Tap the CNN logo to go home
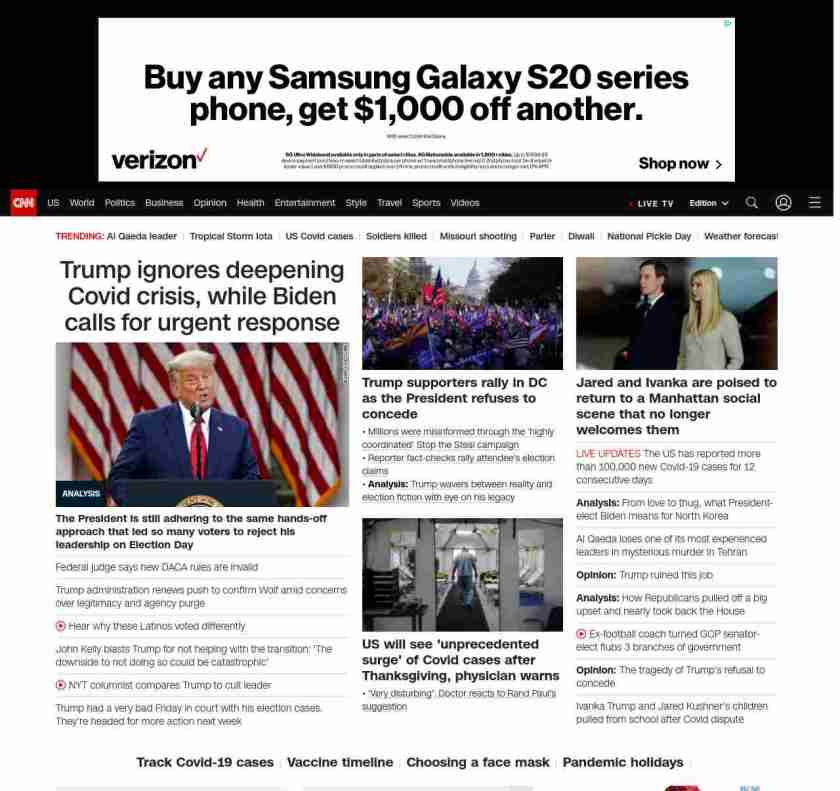Viewport: 840px width, 791px height. 24,203
